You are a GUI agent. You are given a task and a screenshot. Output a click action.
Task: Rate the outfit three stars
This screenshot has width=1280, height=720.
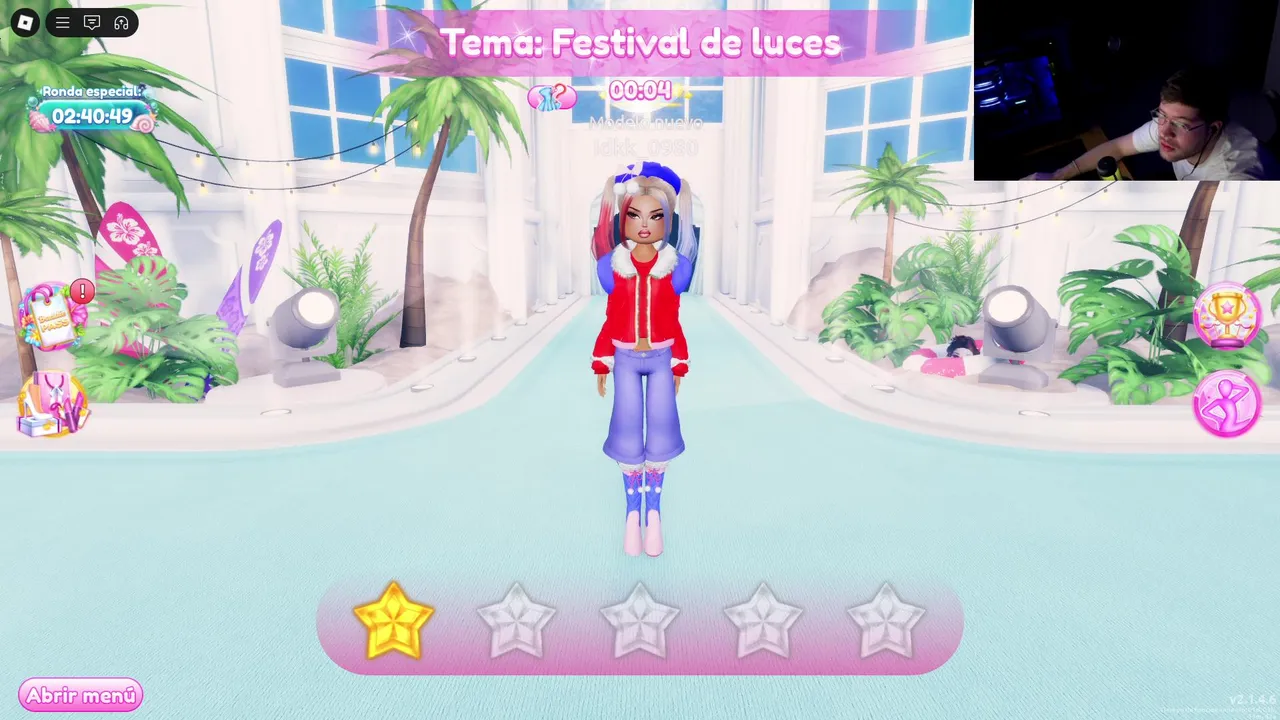[x=639, y=621]
